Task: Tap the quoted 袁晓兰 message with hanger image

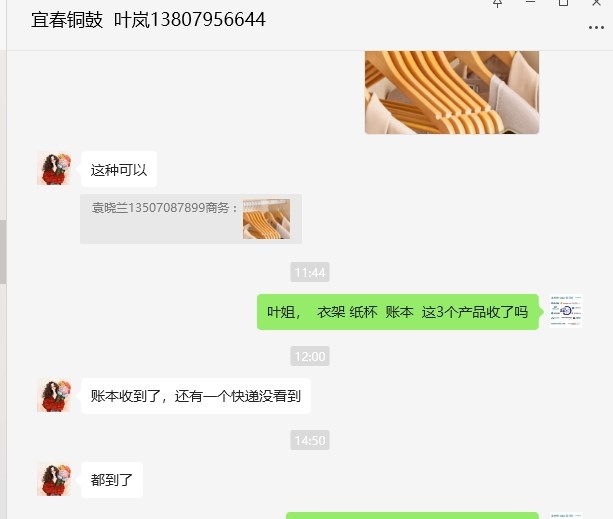Action: click(x=190, y=218)
